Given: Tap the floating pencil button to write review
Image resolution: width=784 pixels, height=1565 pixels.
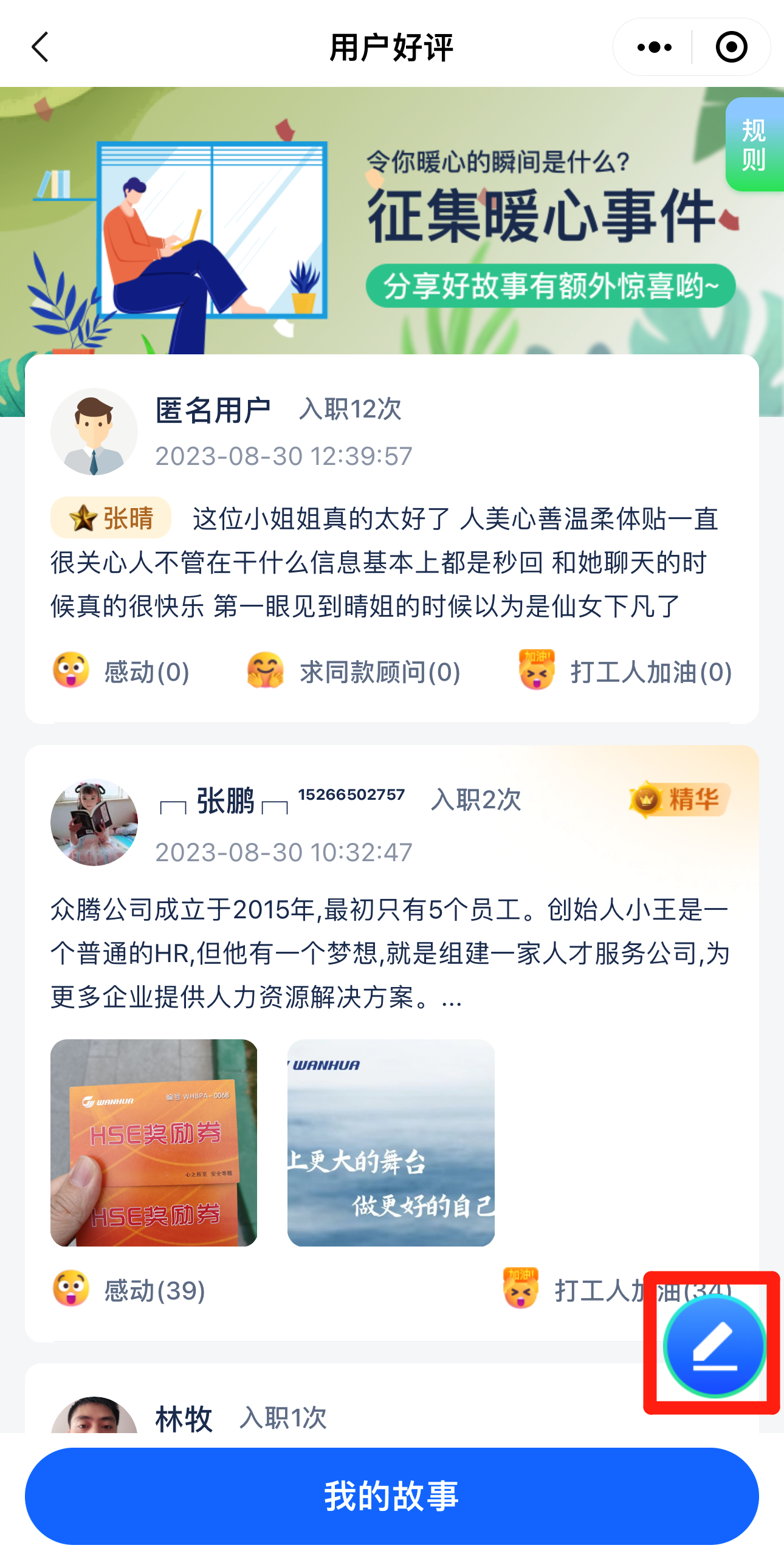Looking at the screenshot, I should pos(714,1346).
